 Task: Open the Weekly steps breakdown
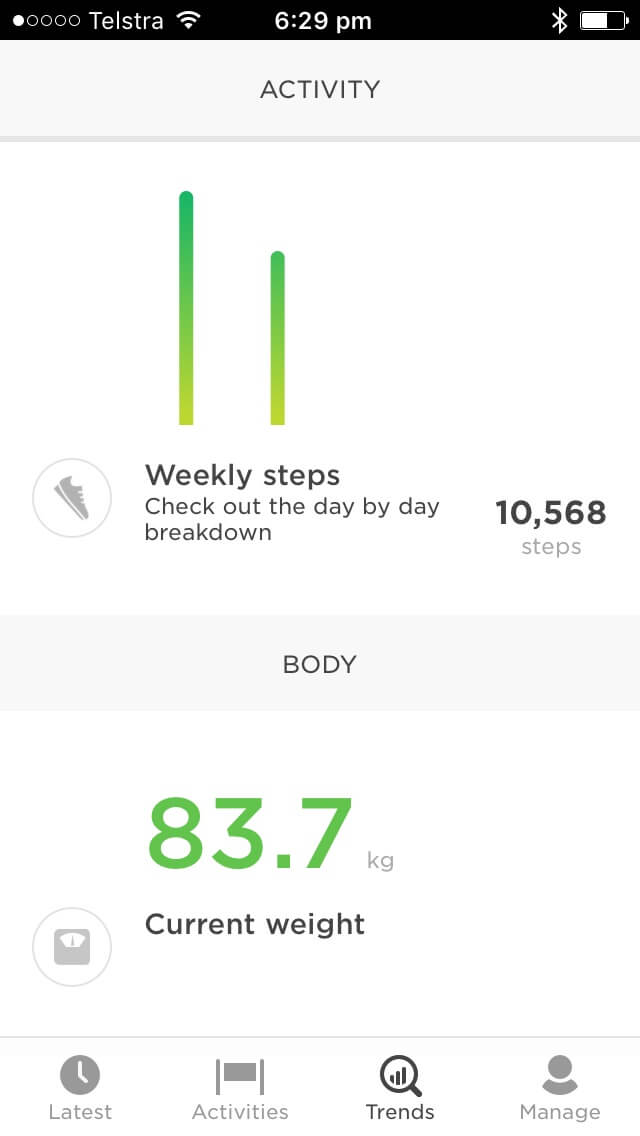[292, 503]
